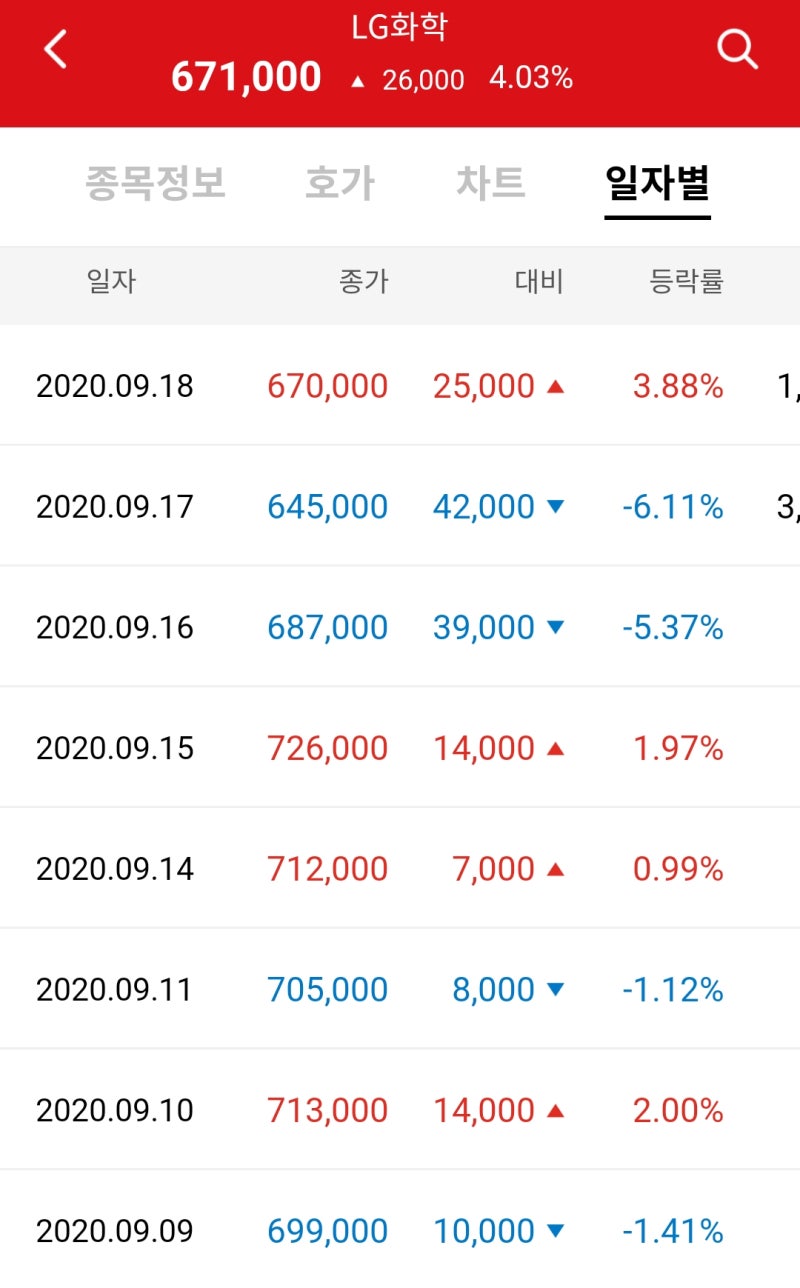The height and width of the screenshot is (1288, 800).
Task: Tap the active 일자별 tab
Action: click(655, 184)
